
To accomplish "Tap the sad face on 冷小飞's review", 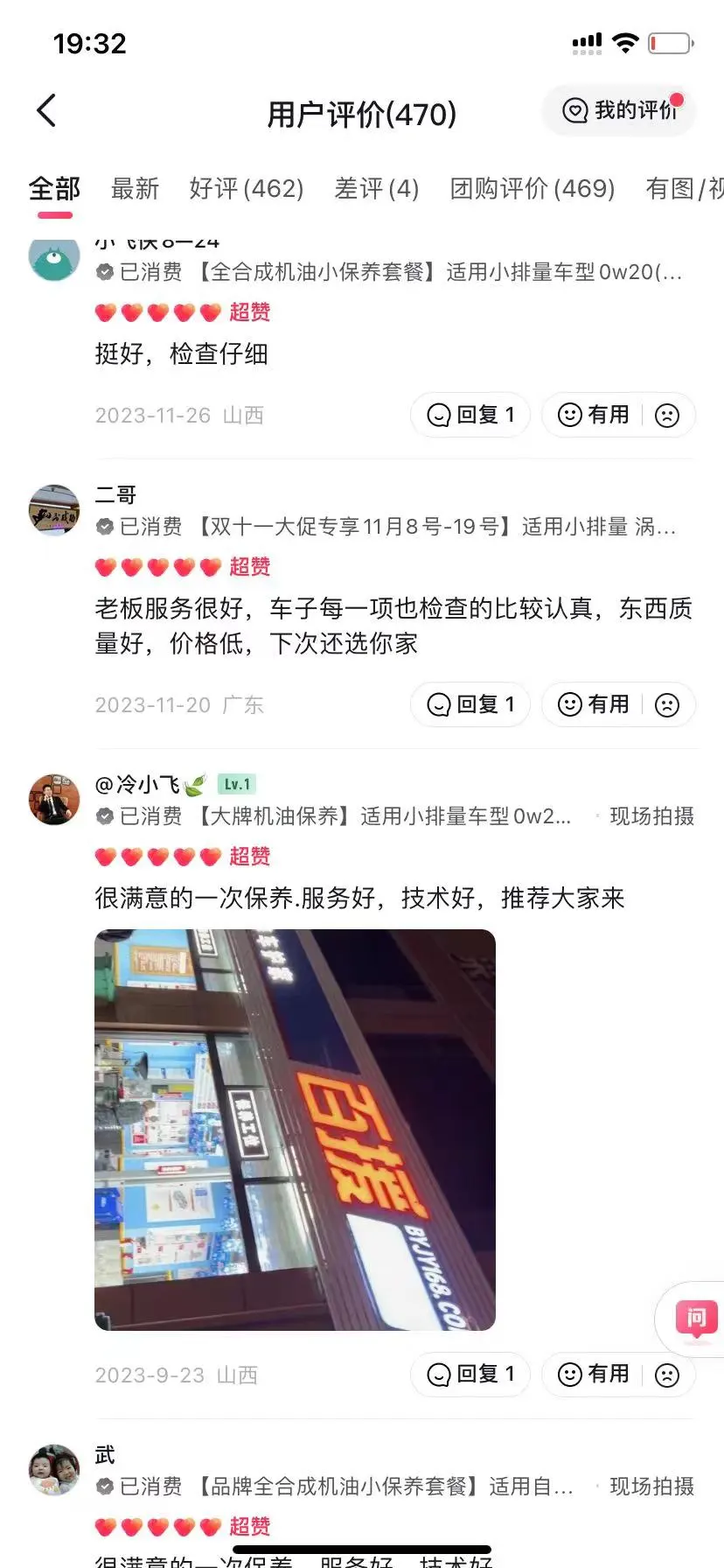I will [x=667, y=1375].
